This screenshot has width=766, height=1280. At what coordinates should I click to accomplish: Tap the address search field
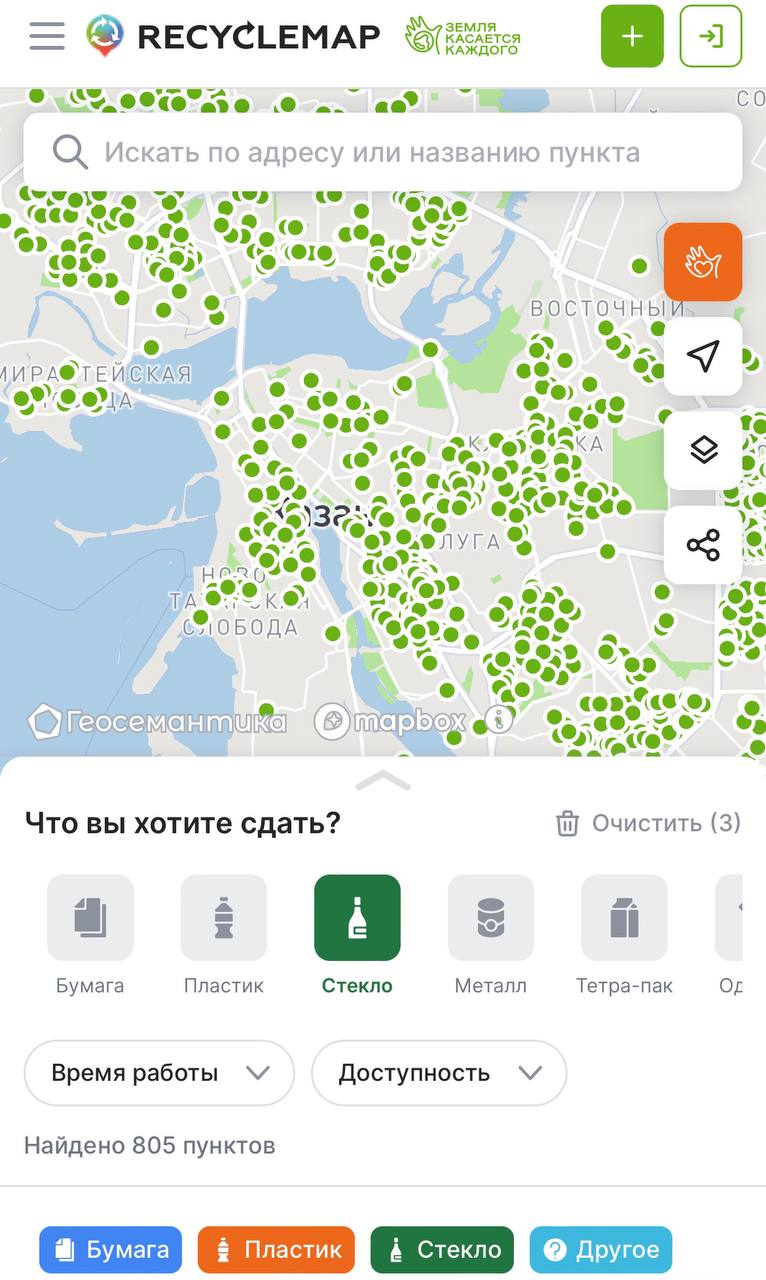click(x=383, y=152)
